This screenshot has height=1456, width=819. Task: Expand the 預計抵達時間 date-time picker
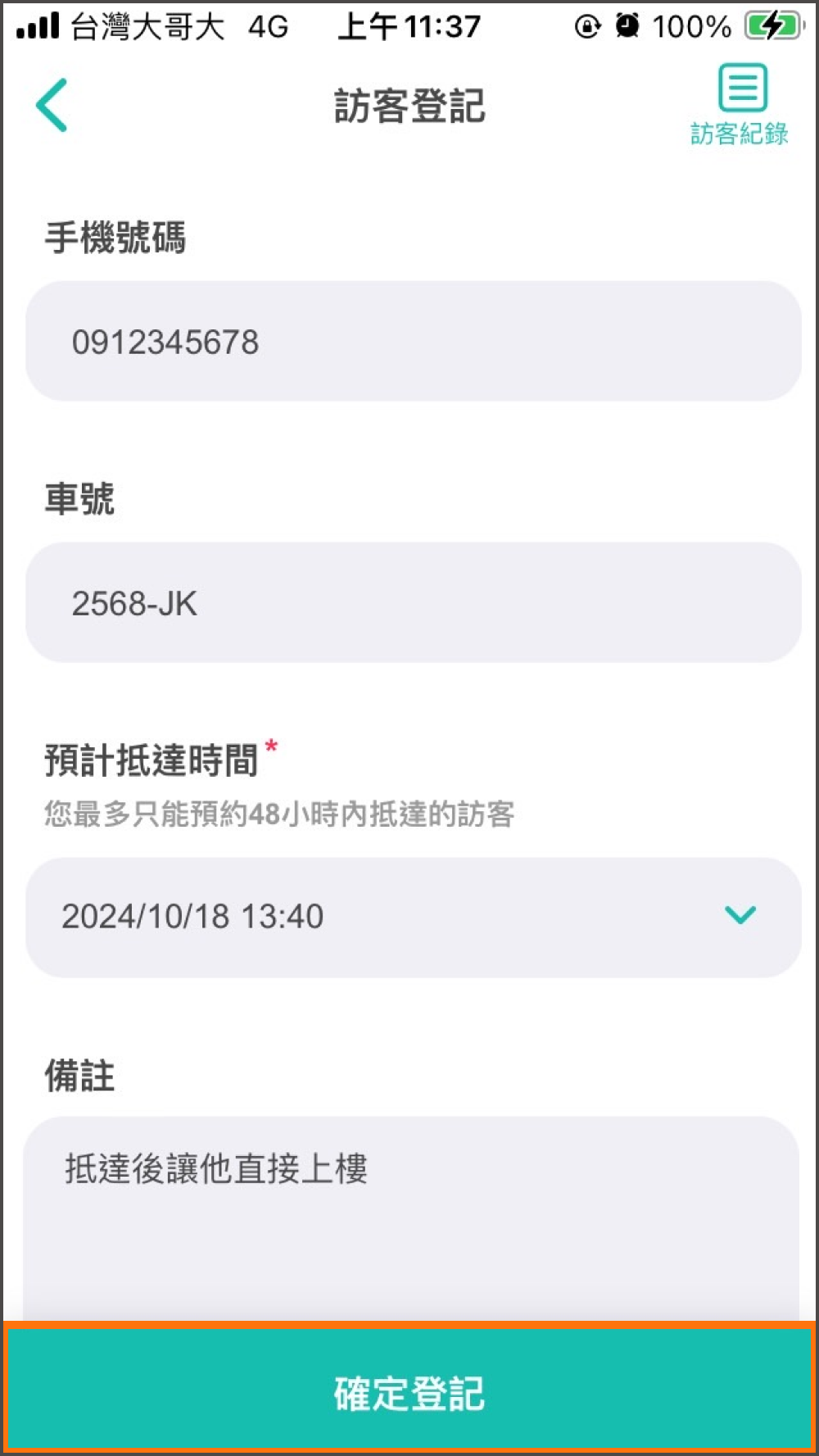coord(413,917)
